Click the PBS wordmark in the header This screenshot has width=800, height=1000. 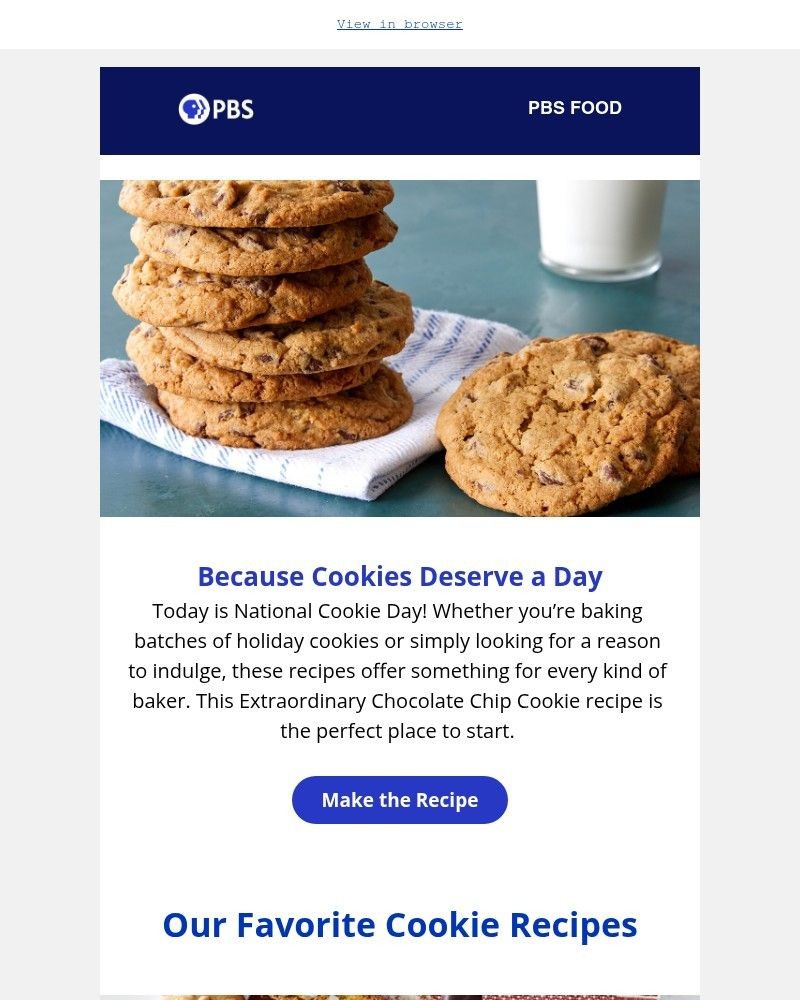click(x=232, y=109)
